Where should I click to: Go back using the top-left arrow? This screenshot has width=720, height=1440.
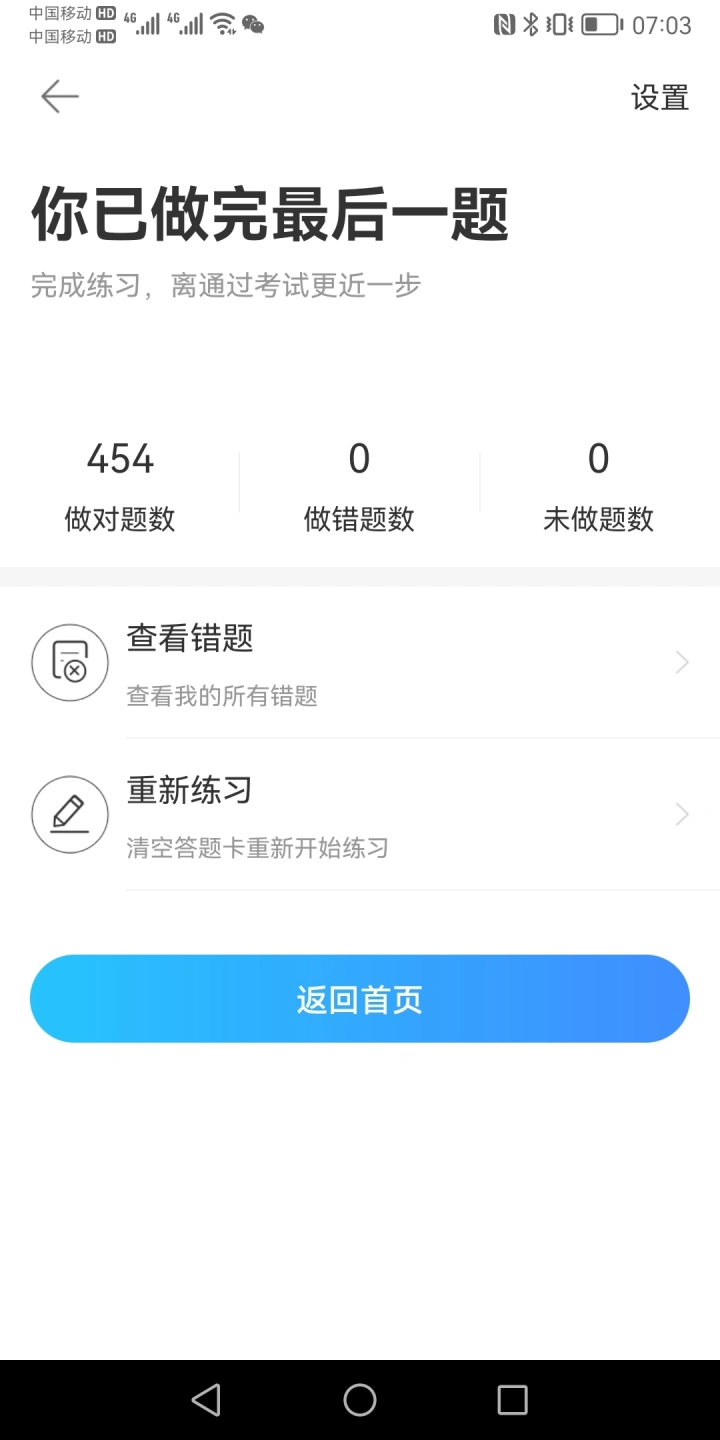click(59, 96)
